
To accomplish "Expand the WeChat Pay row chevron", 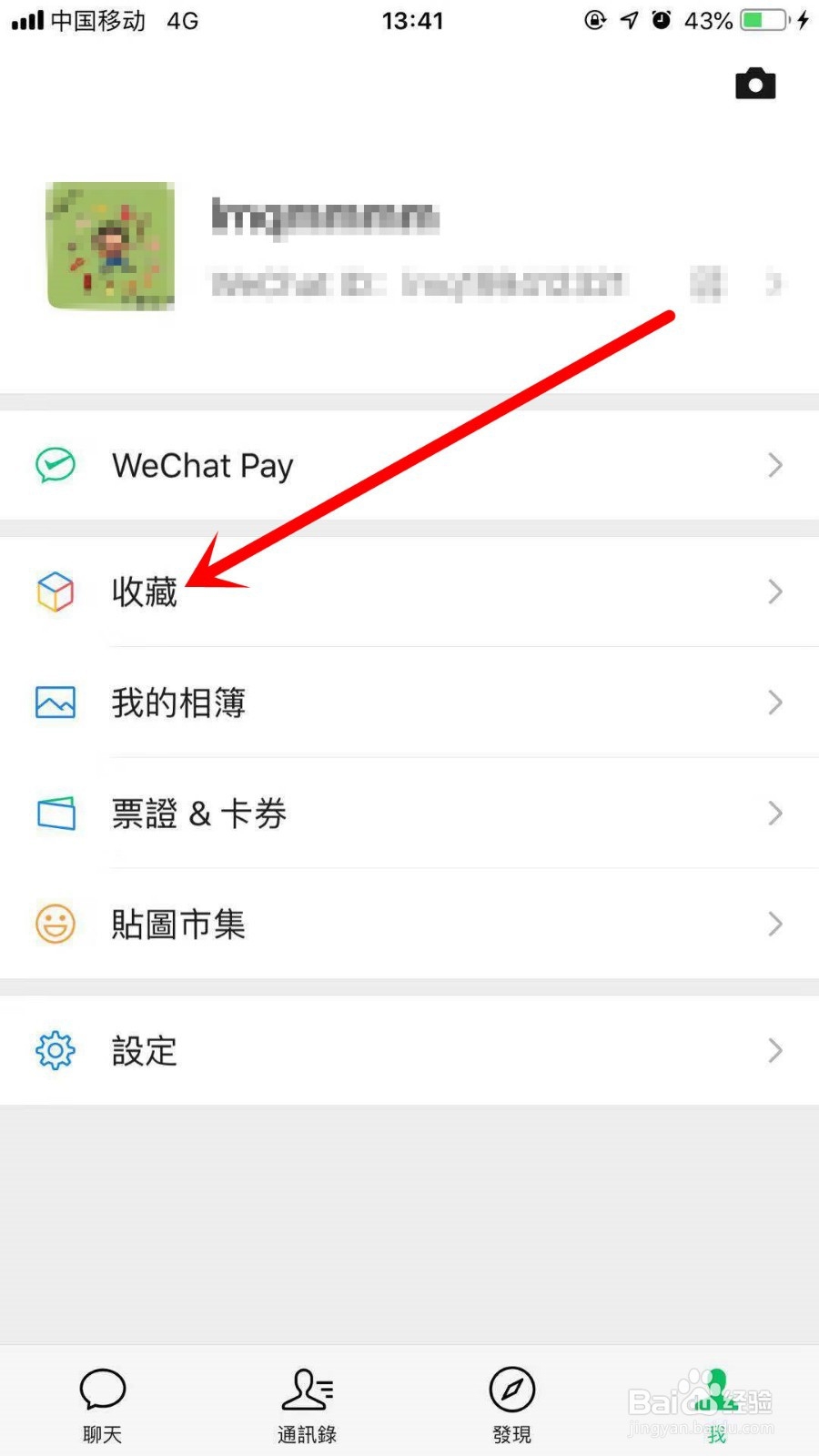I will 774,465.
